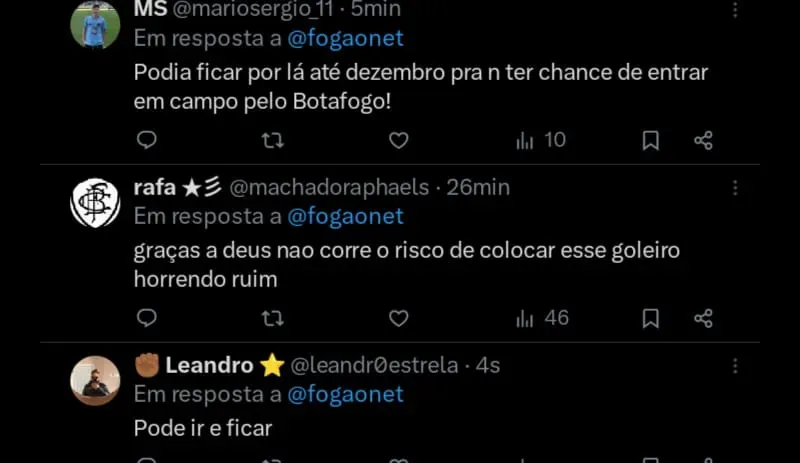Screen dimensions: 800x463
Task: Repost rafa's goalkeeper comment
Action: (272, 319)
